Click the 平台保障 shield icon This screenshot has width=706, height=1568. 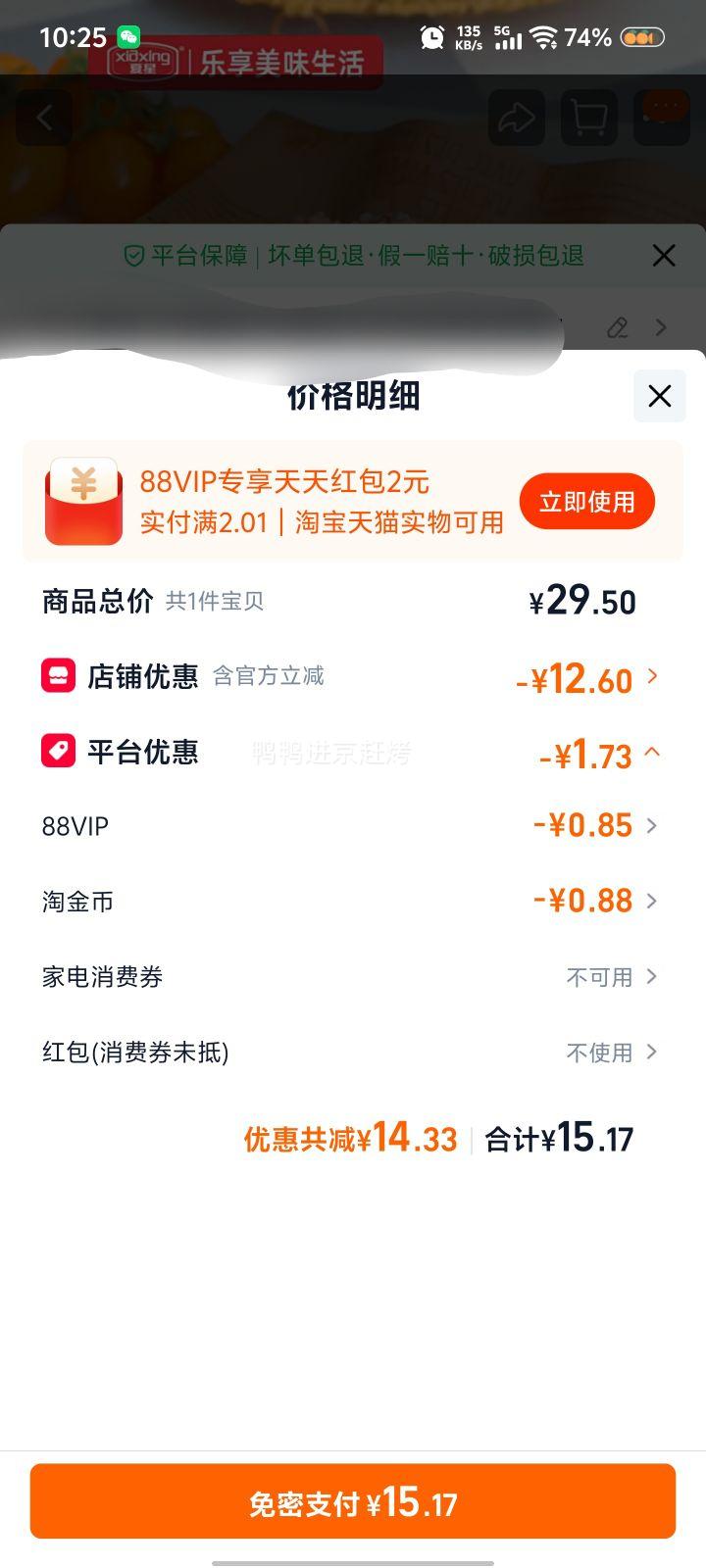[x=132, y=255]
